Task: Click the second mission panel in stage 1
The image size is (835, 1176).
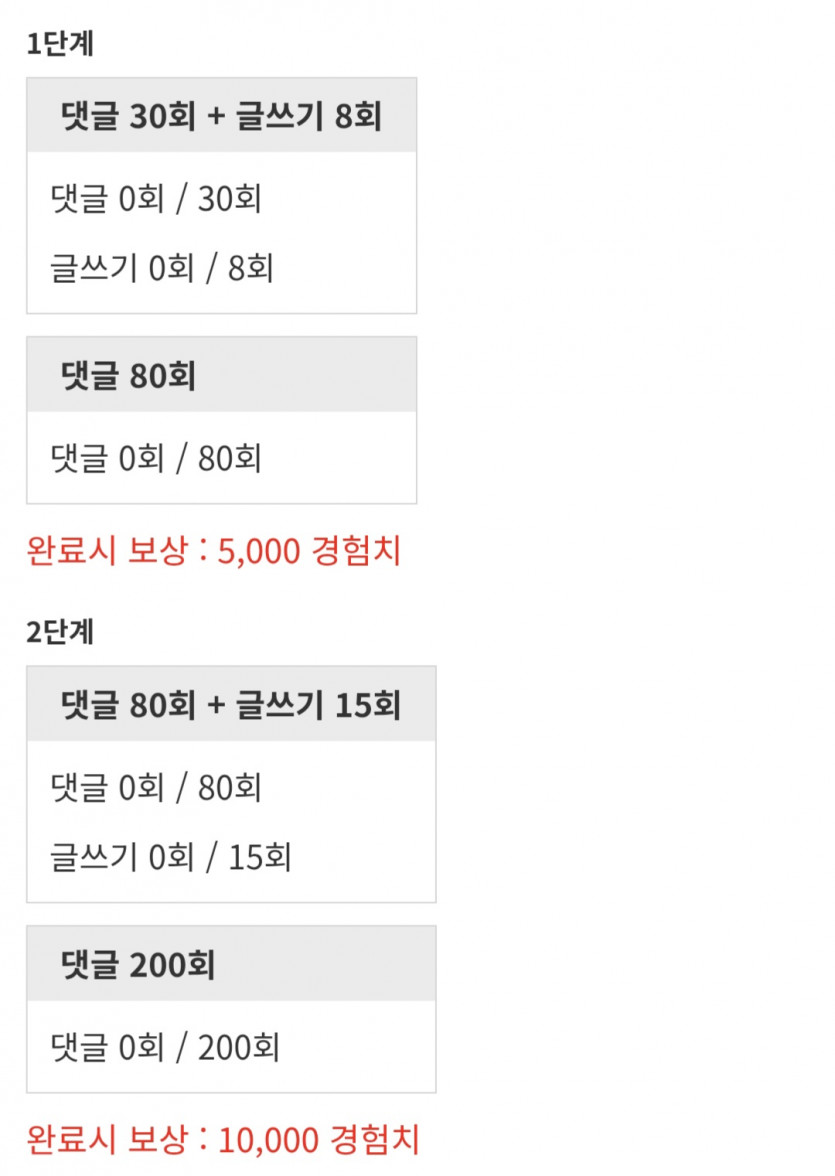Action: 220,420
